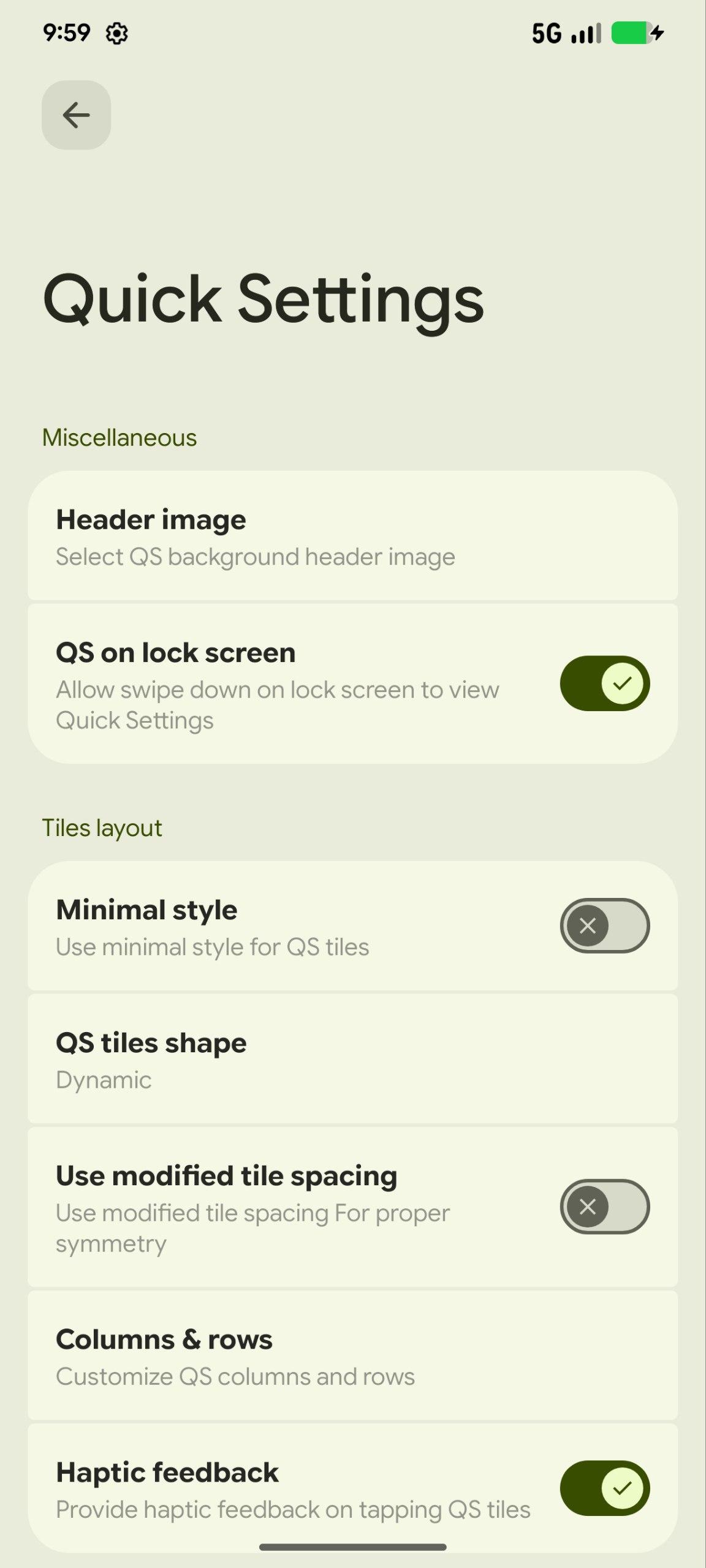
Task: Disable QS on lock screen switch
Action: (604, 684)
